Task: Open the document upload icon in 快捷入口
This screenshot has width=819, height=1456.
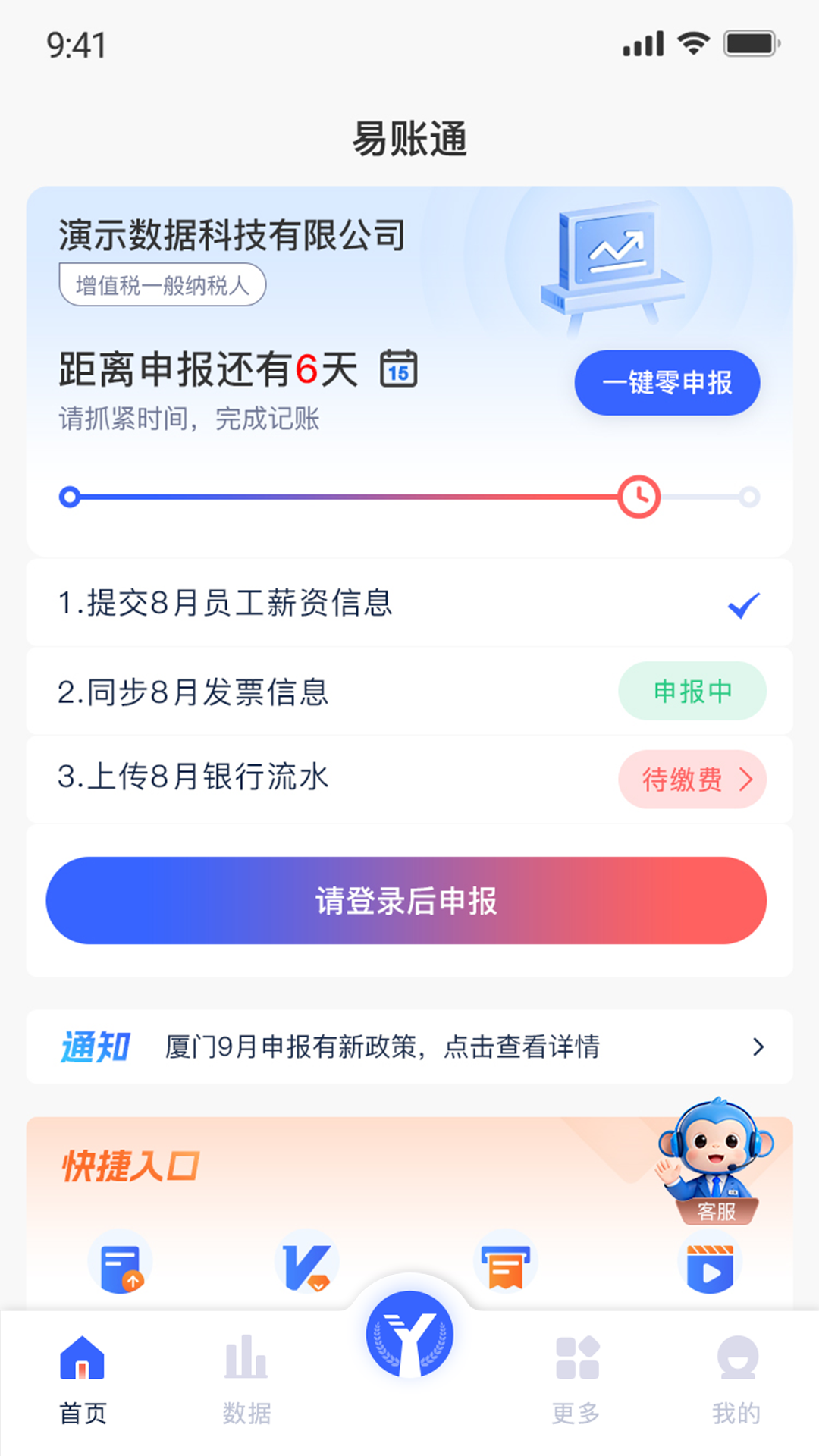Action: (121, 1263)
